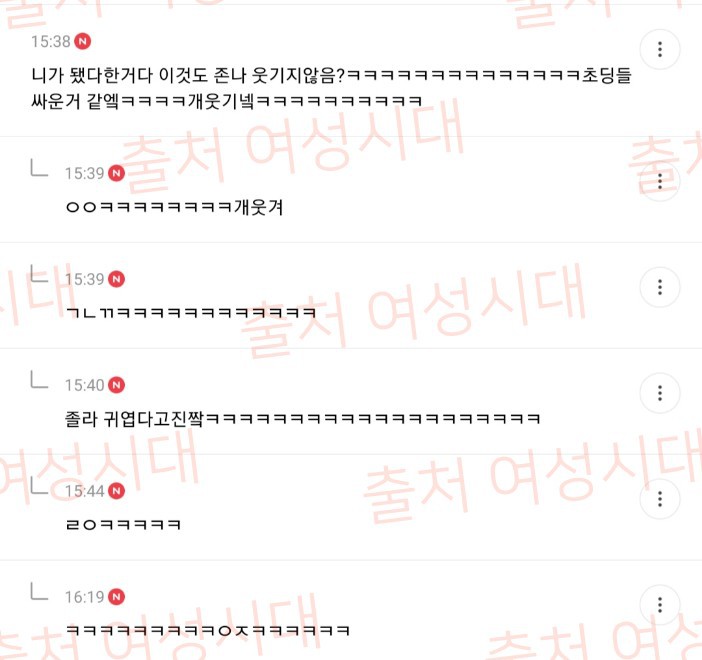702x660 pixels.
Task: Open more options for the 15:44 ㄹㅇ reply
Action: click(659, 499)
